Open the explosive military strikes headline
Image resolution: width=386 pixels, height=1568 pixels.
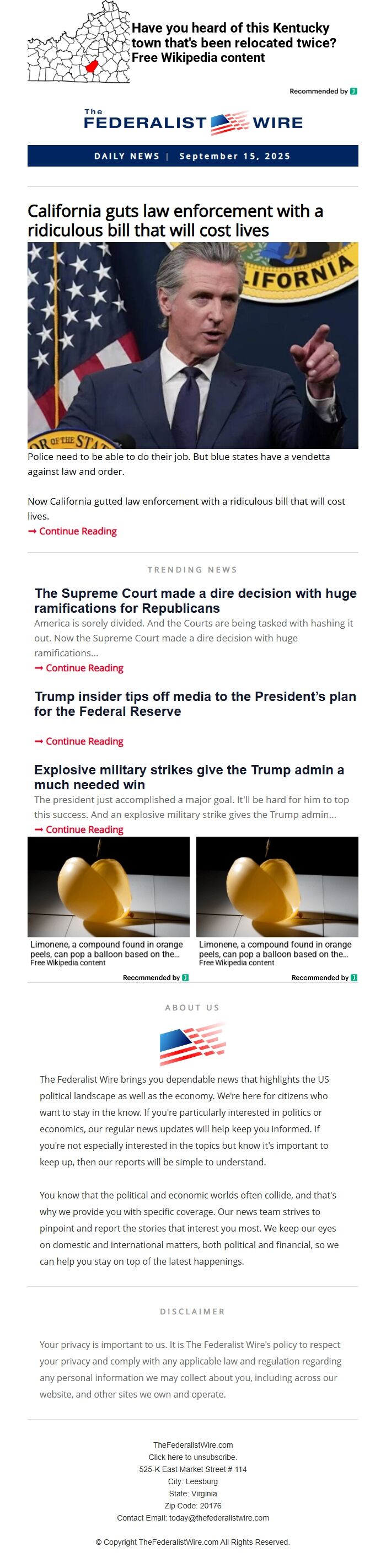tap(189, 777)
